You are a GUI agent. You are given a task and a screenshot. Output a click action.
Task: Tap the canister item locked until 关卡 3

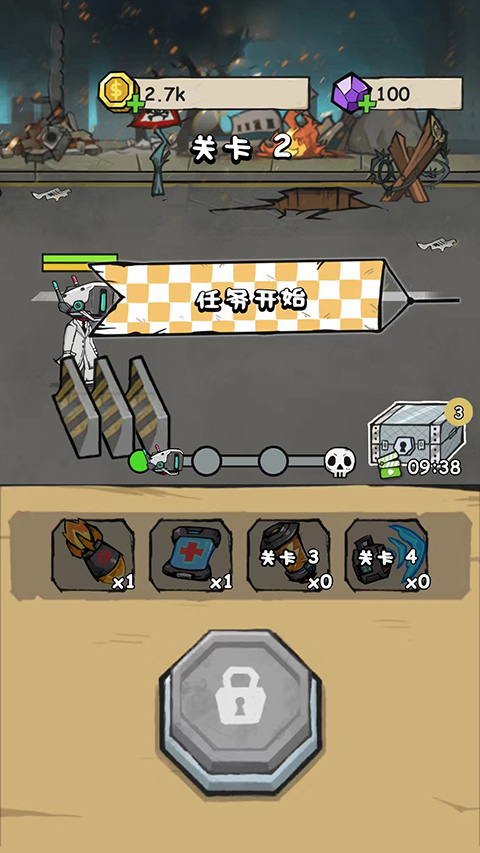coord(289,555)
